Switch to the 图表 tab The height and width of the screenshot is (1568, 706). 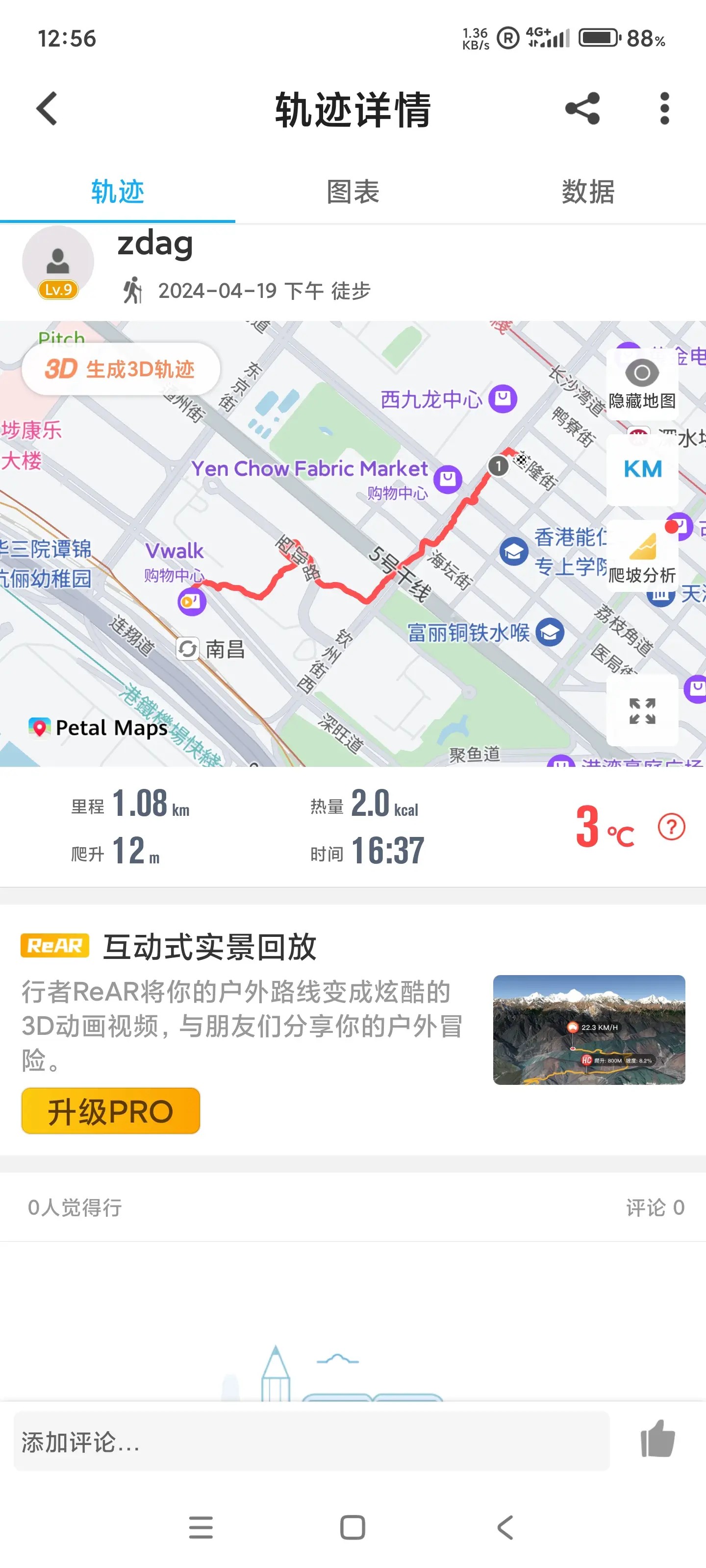pyautogui.click(x=353, y=192)
